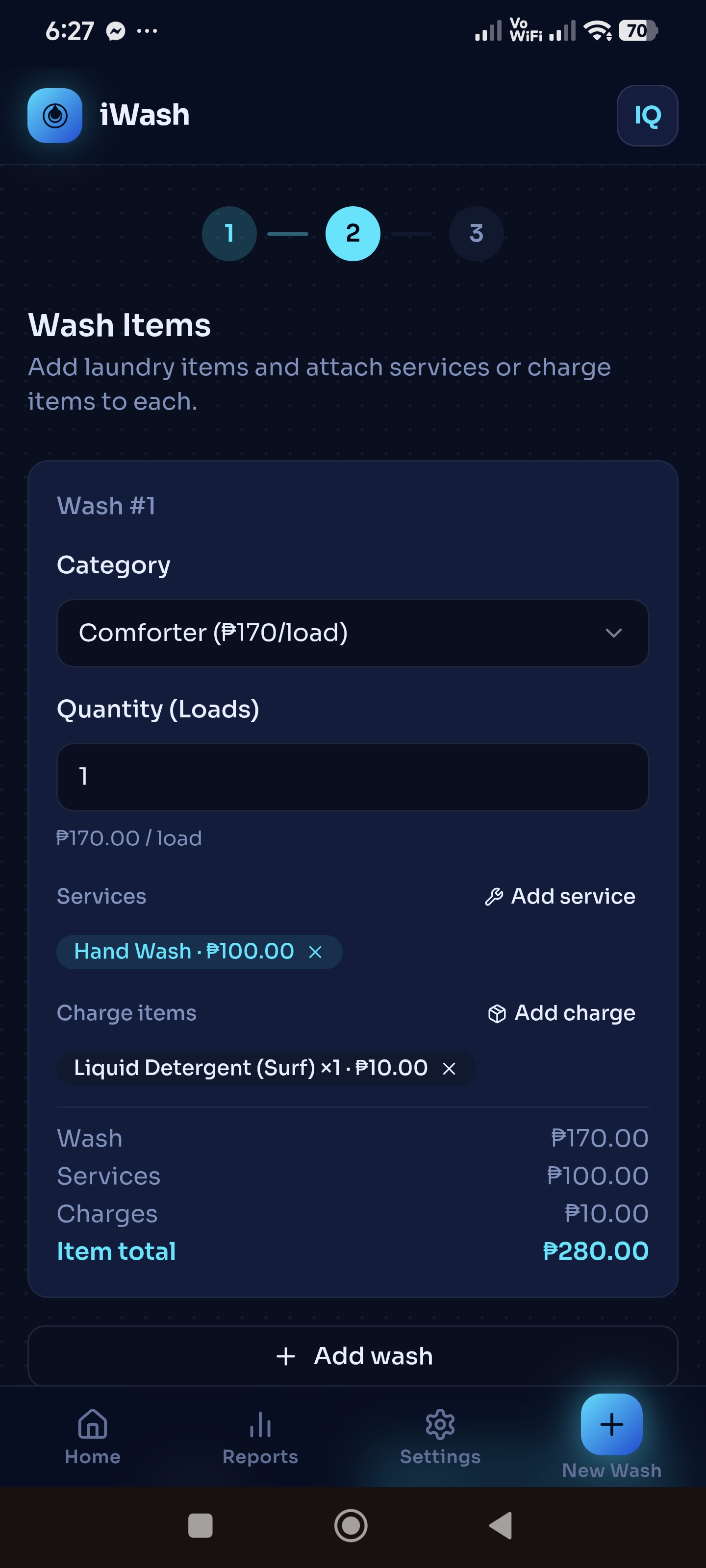
Task: Remove Liquid Detergent (Surf) charge
Action: (449, 1069)
